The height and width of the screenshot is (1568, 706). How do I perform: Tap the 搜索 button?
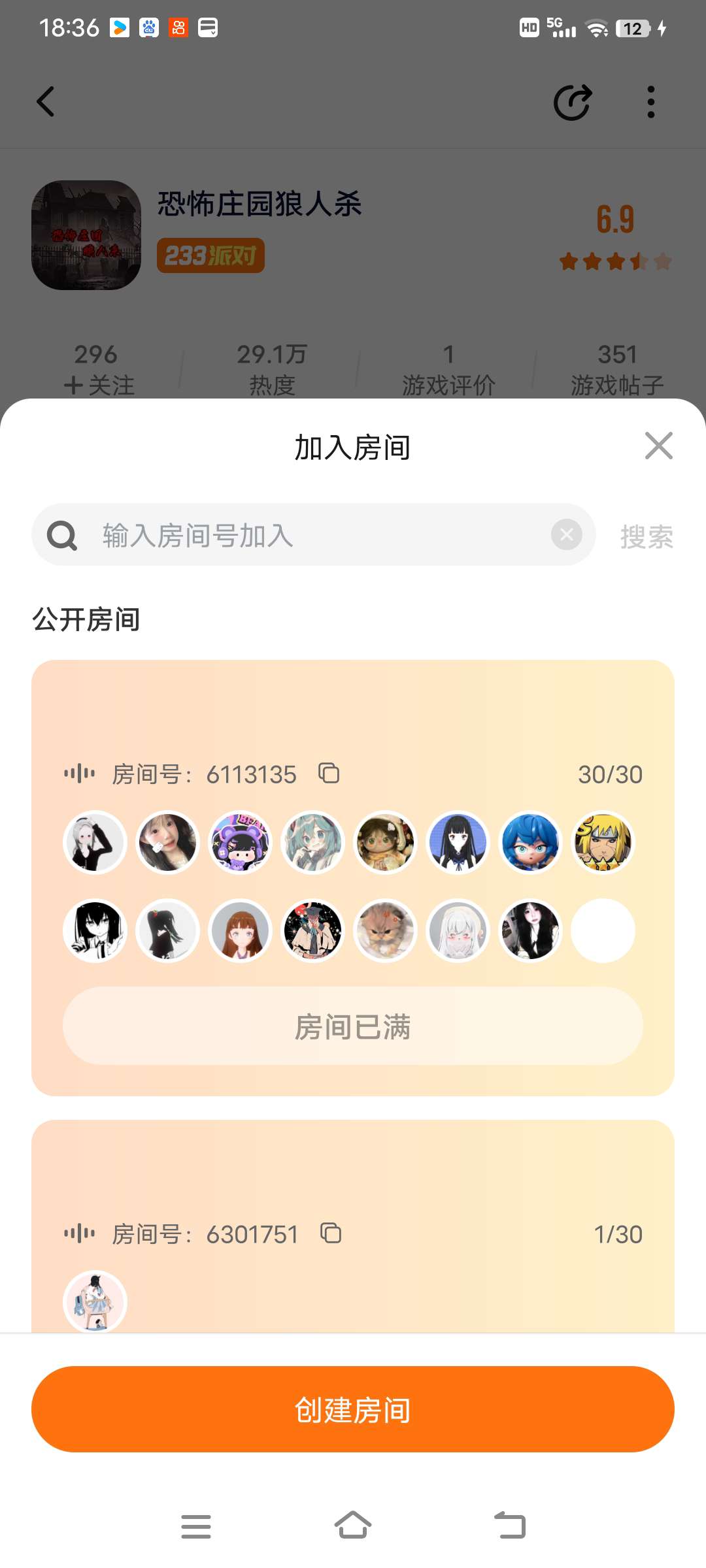pos(646,536)
